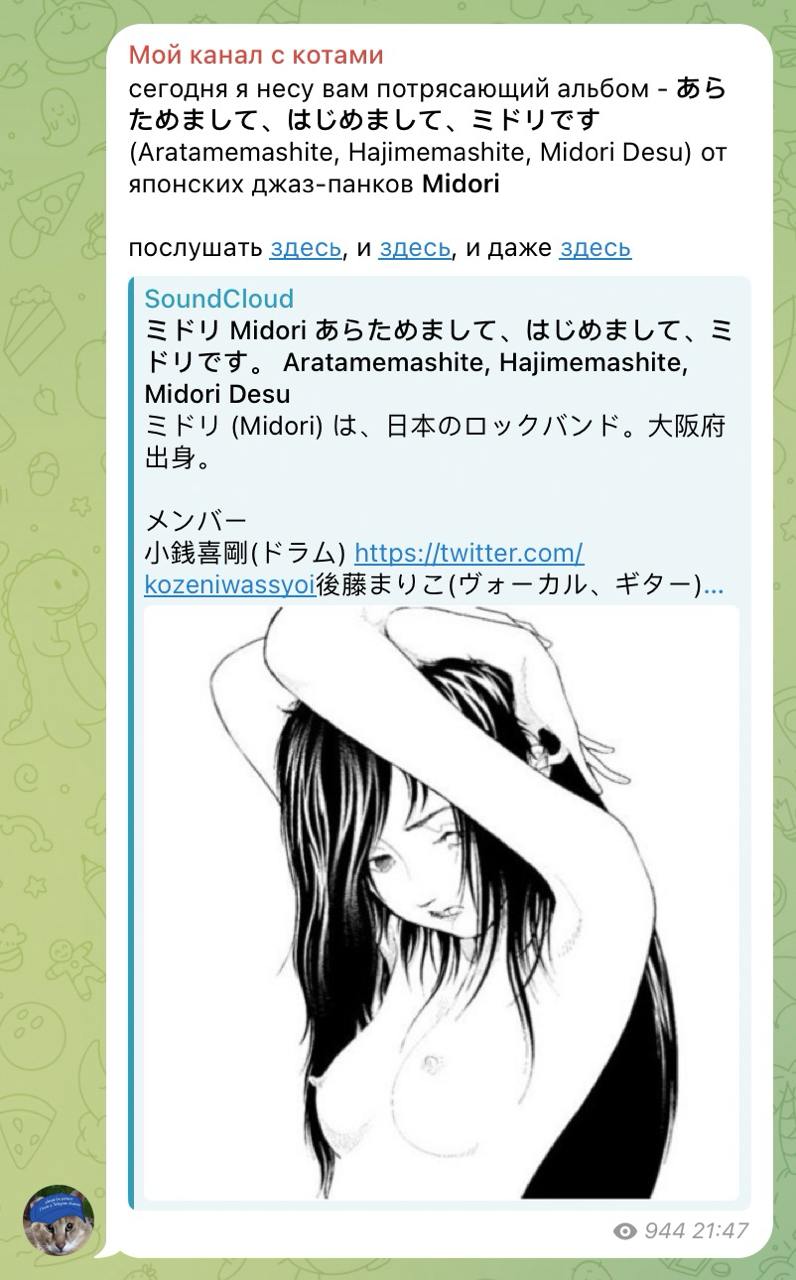796x1280 pixels.
Task: Open the SoundCloud preview title
Action: click(437, 361)
